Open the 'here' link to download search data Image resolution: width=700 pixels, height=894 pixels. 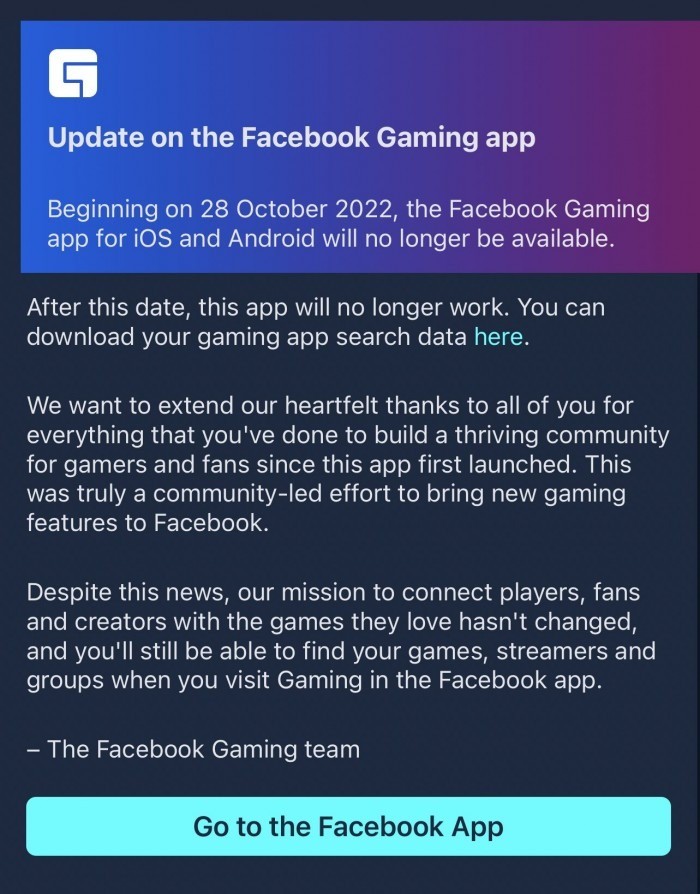(498, 337)
